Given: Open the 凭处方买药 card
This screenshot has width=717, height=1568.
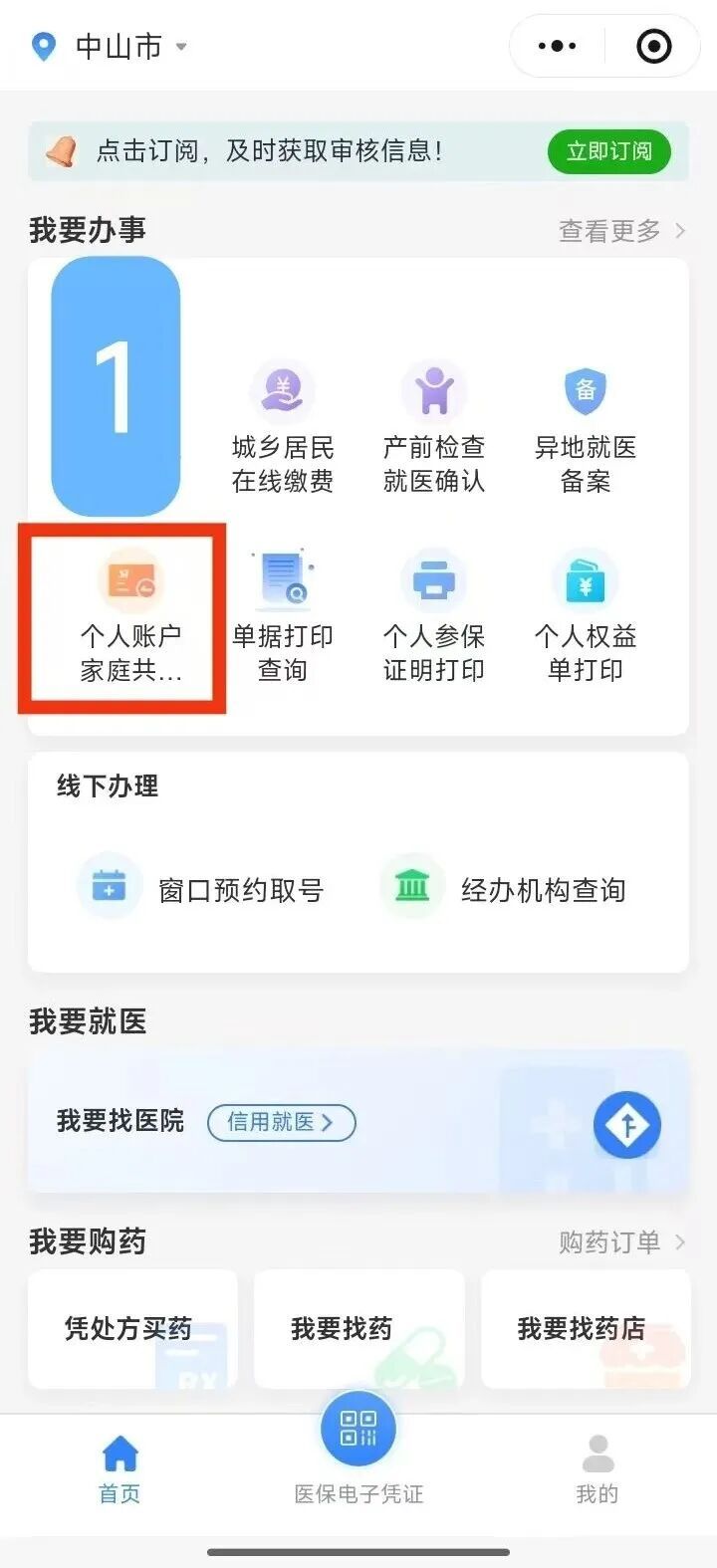Looking at the screenshot, I should click(x=132, y=1328).
